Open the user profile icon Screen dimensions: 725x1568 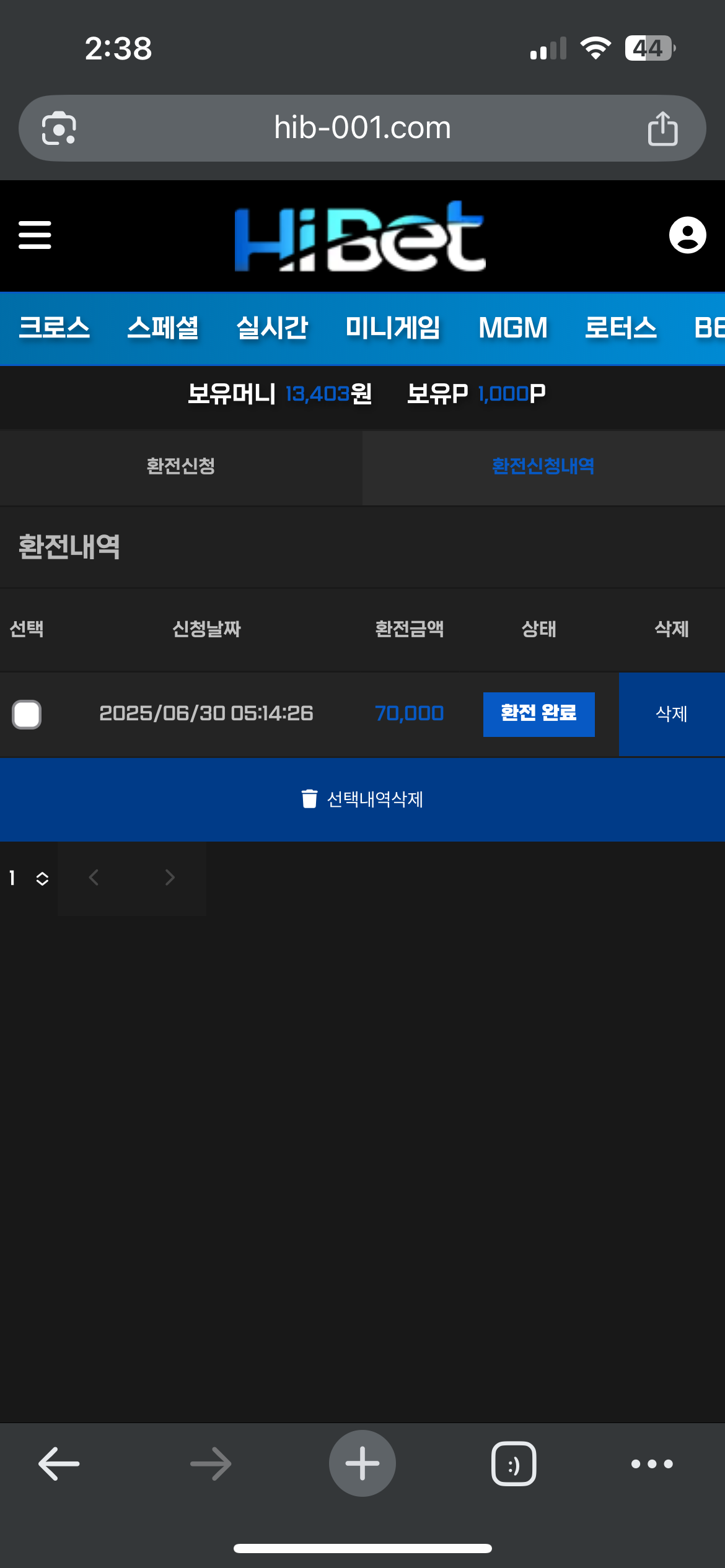[x=687, y=235]
